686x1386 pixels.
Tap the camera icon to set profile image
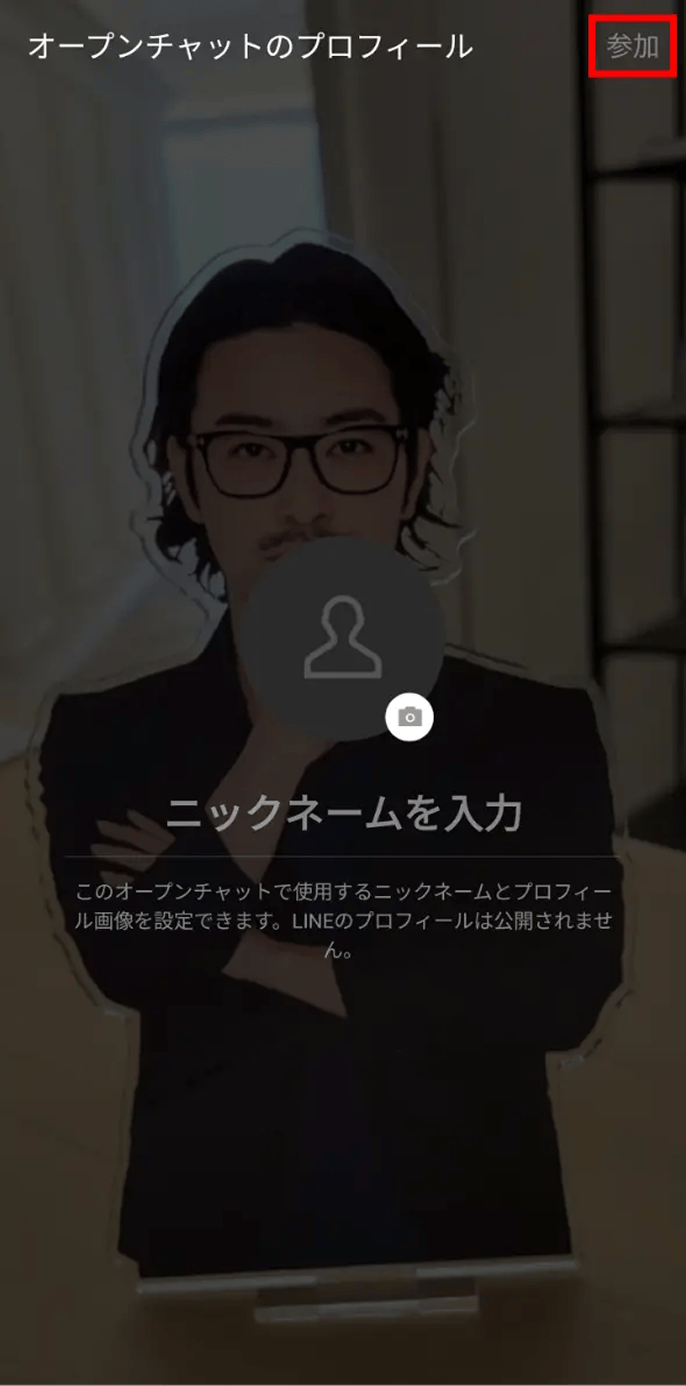[x=409, y=717]
